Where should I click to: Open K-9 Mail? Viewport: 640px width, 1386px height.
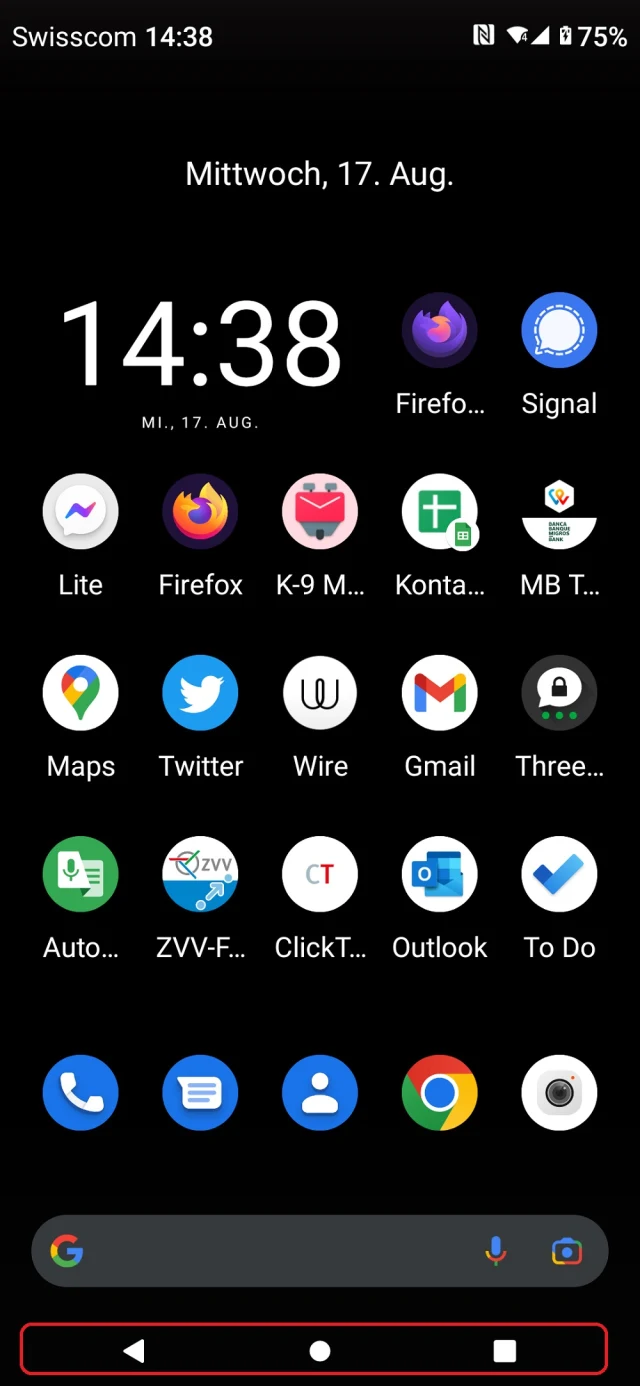[320, 512]
